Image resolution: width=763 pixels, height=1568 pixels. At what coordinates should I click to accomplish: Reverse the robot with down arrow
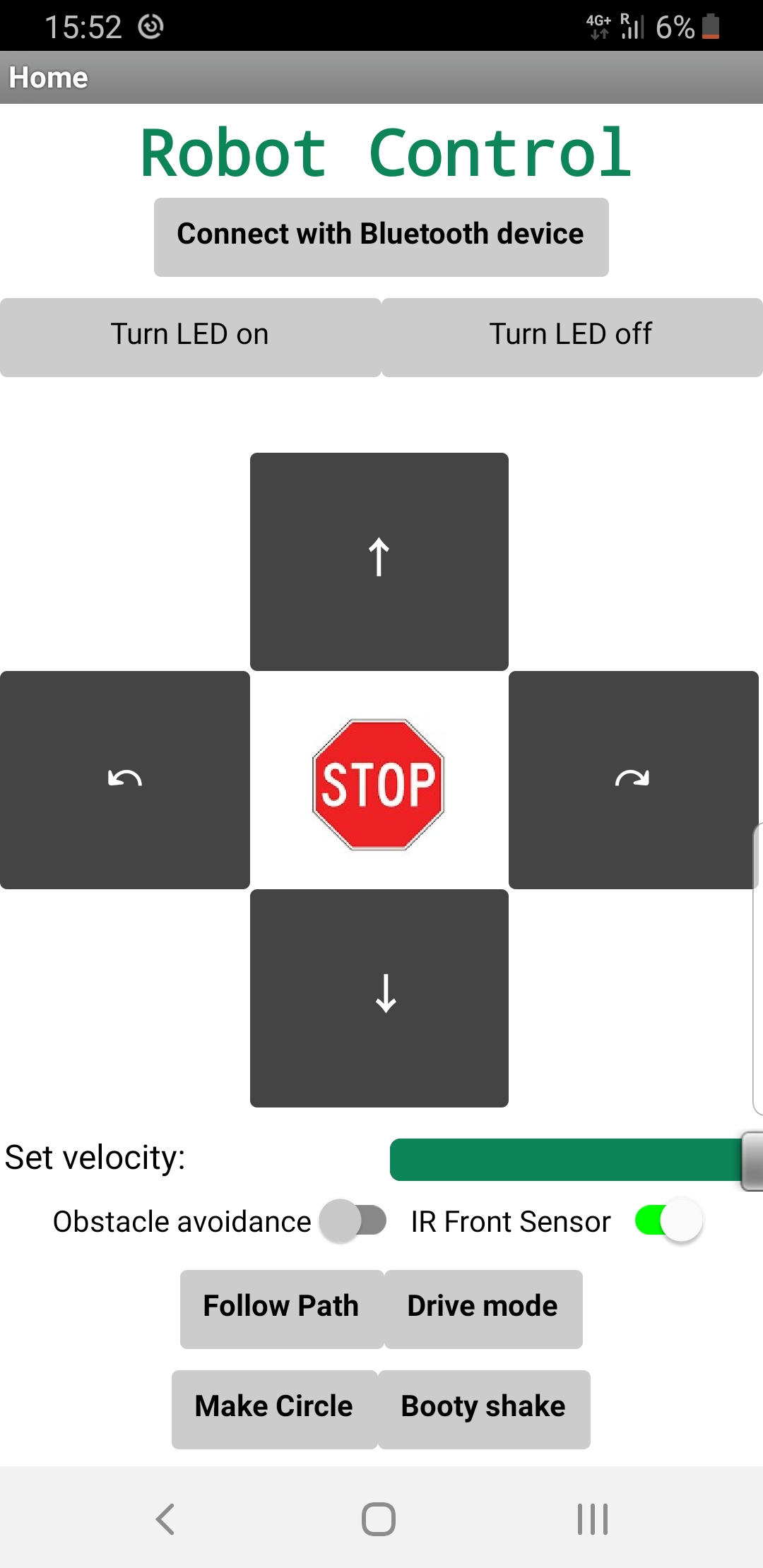pos(379,997)
